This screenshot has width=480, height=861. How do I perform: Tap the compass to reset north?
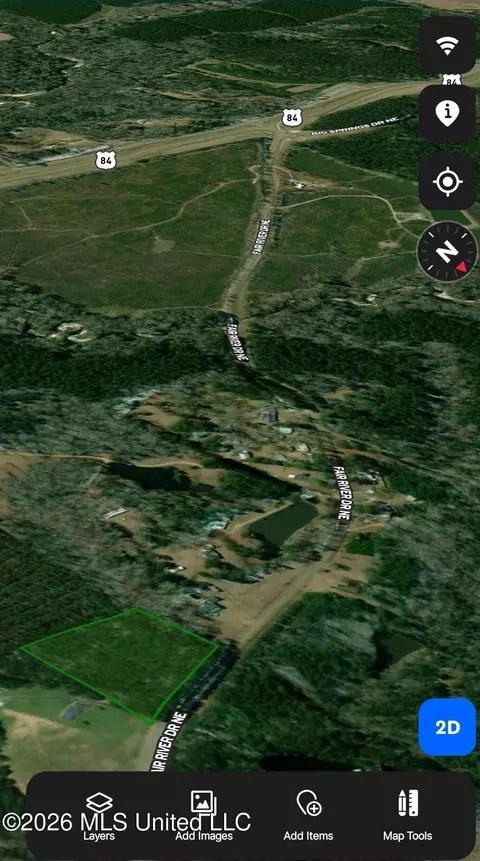pos(448,251)
